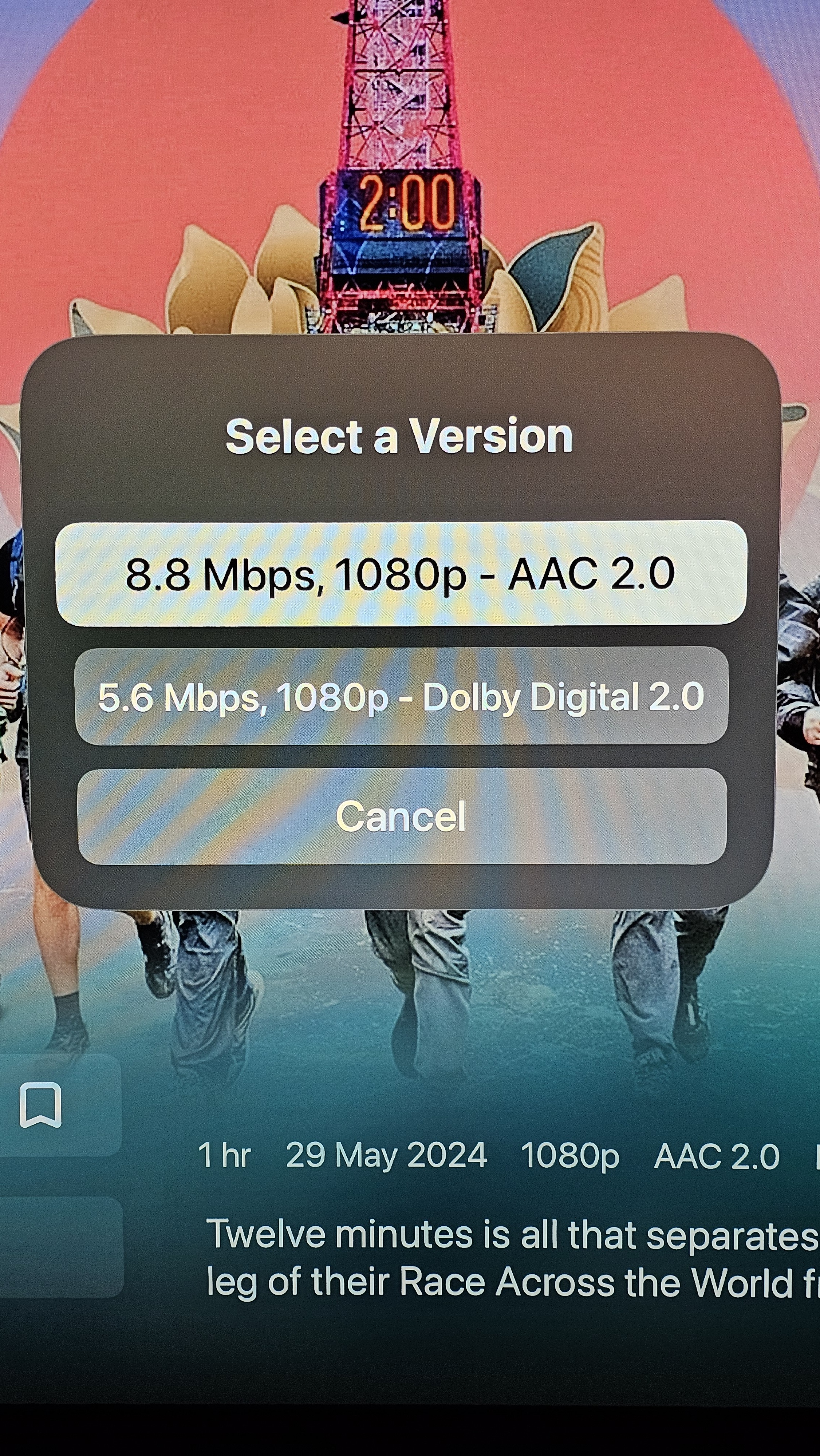Viewport: 820px width, 1456px height.
Task: Cancel the version selection dialog
Action: pyautogui.click(x=401, y=816)
